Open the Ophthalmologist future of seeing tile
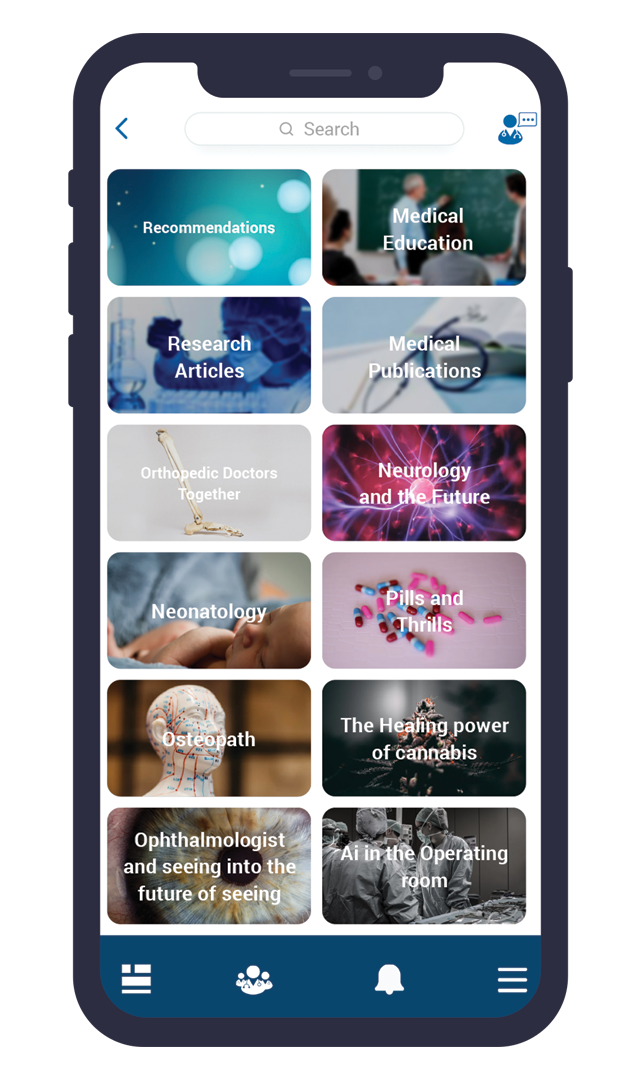 coord(209,866)
